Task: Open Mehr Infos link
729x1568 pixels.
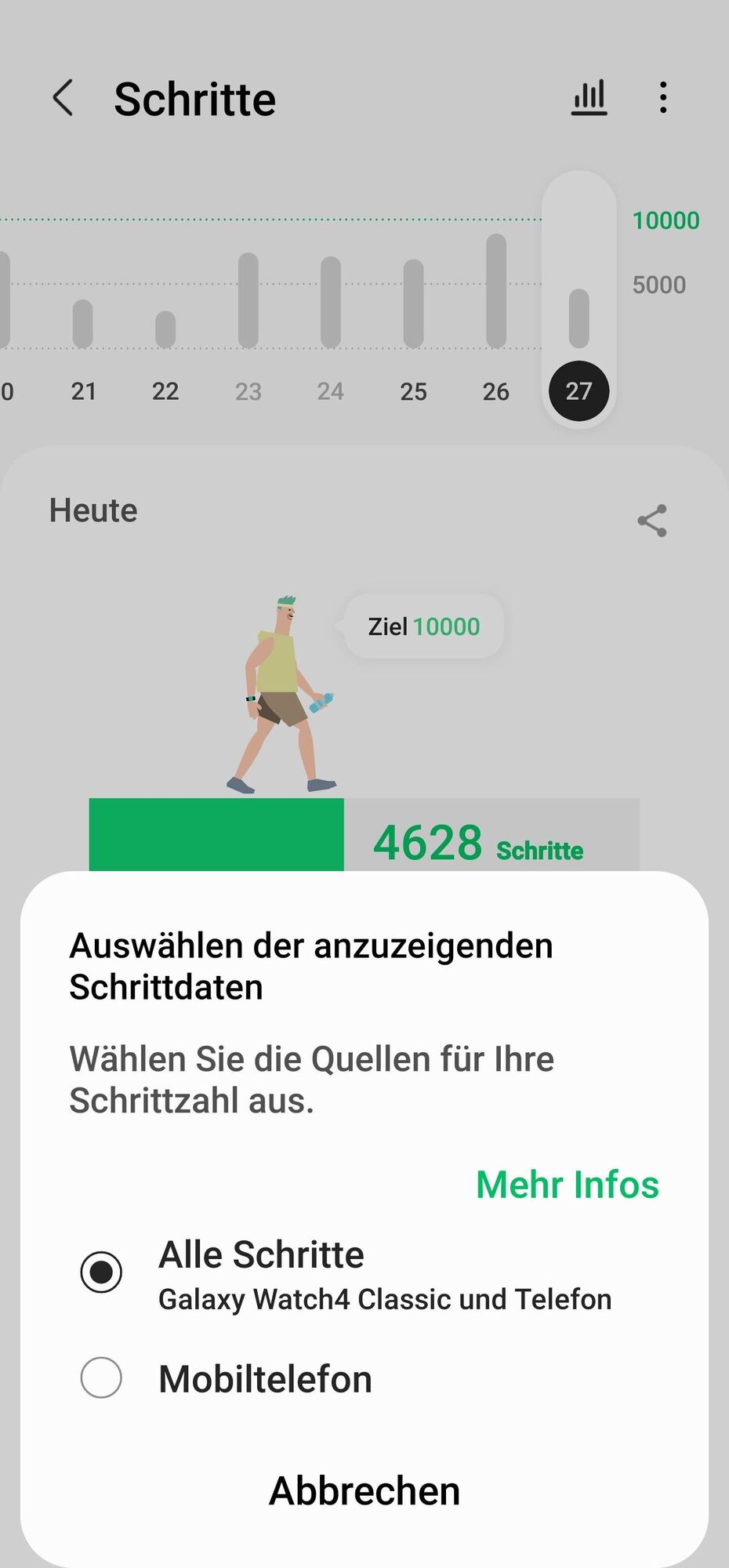Action: coord(567,1184)
